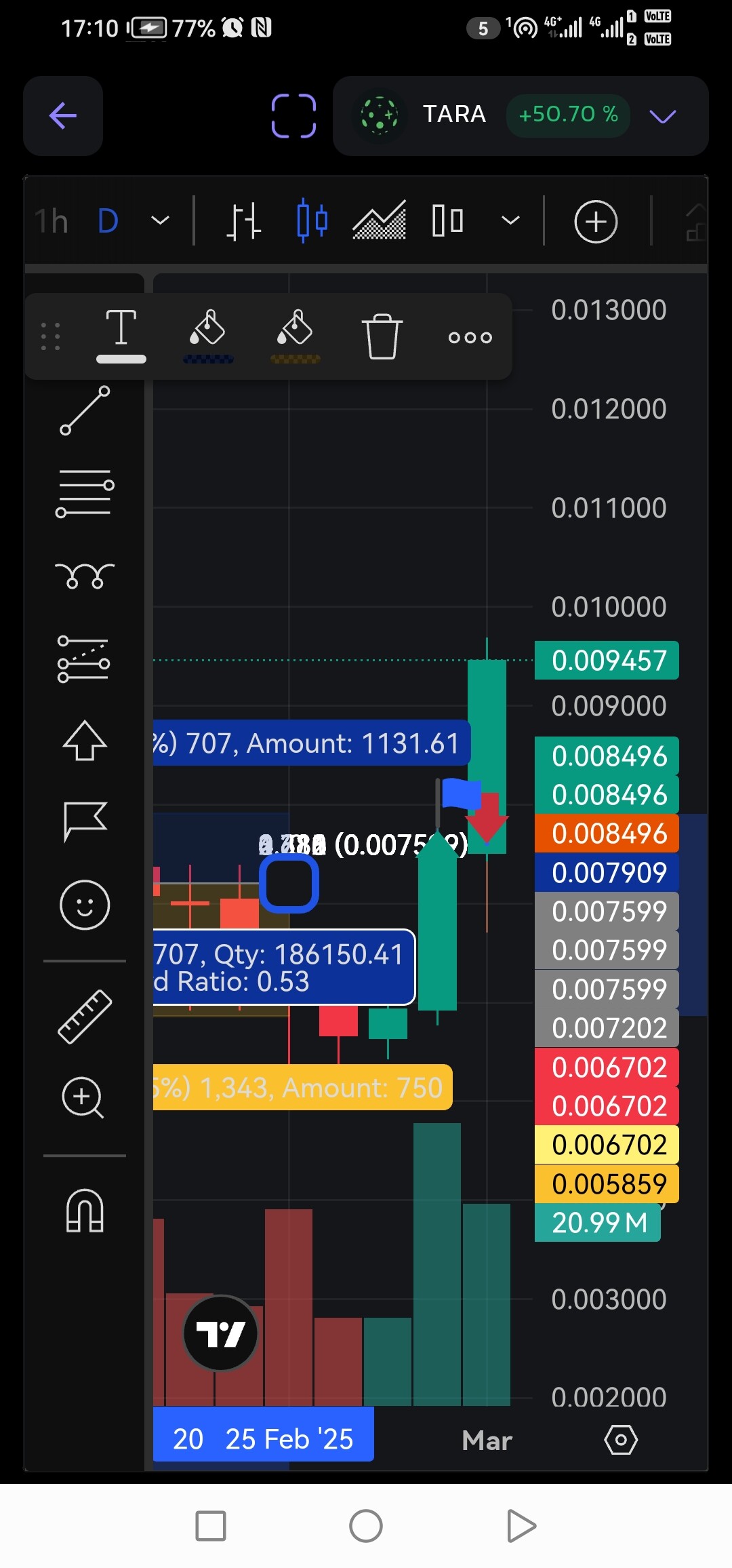Select the trend line drawing tool
The image size is (732, 1568).
[85, 410]
